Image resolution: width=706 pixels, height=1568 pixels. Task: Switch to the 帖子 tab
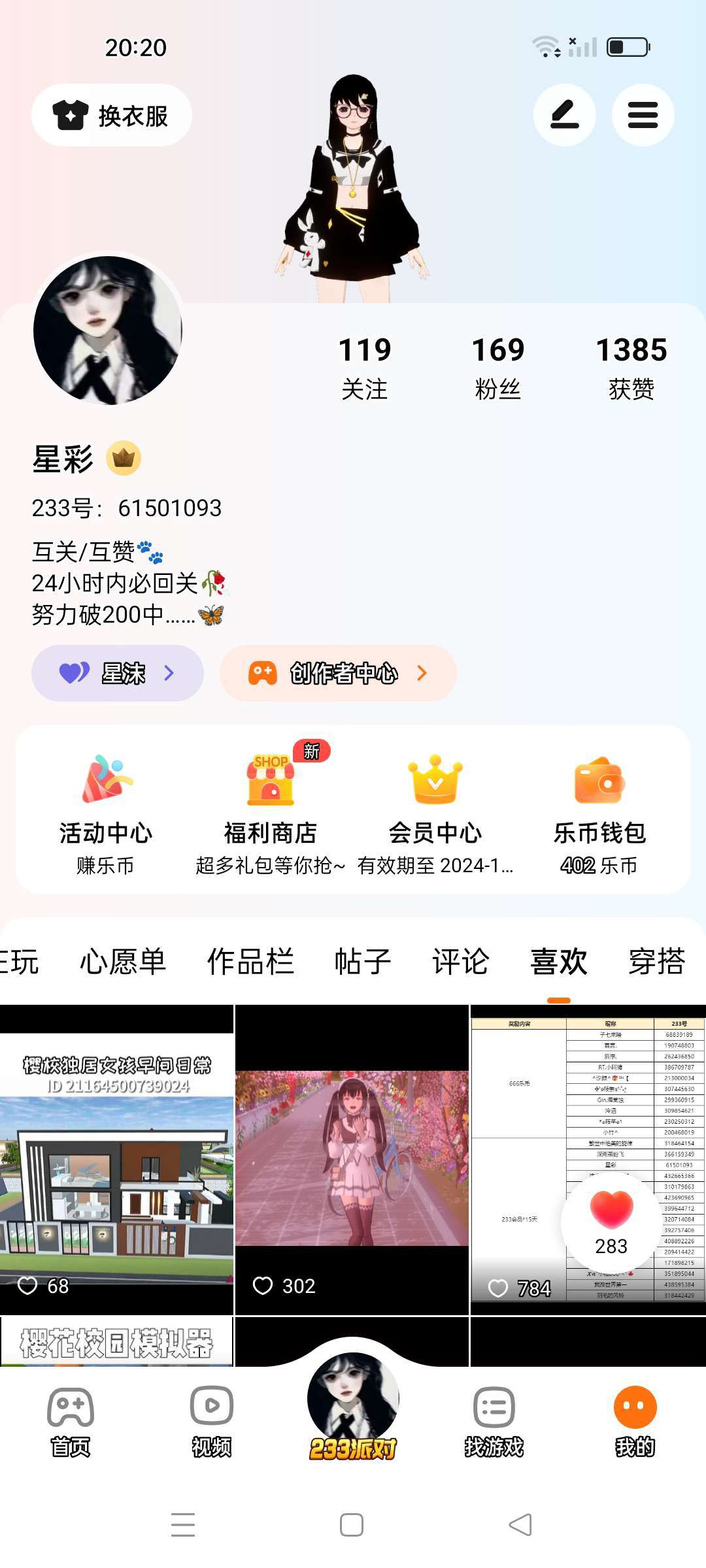point(363,962)
